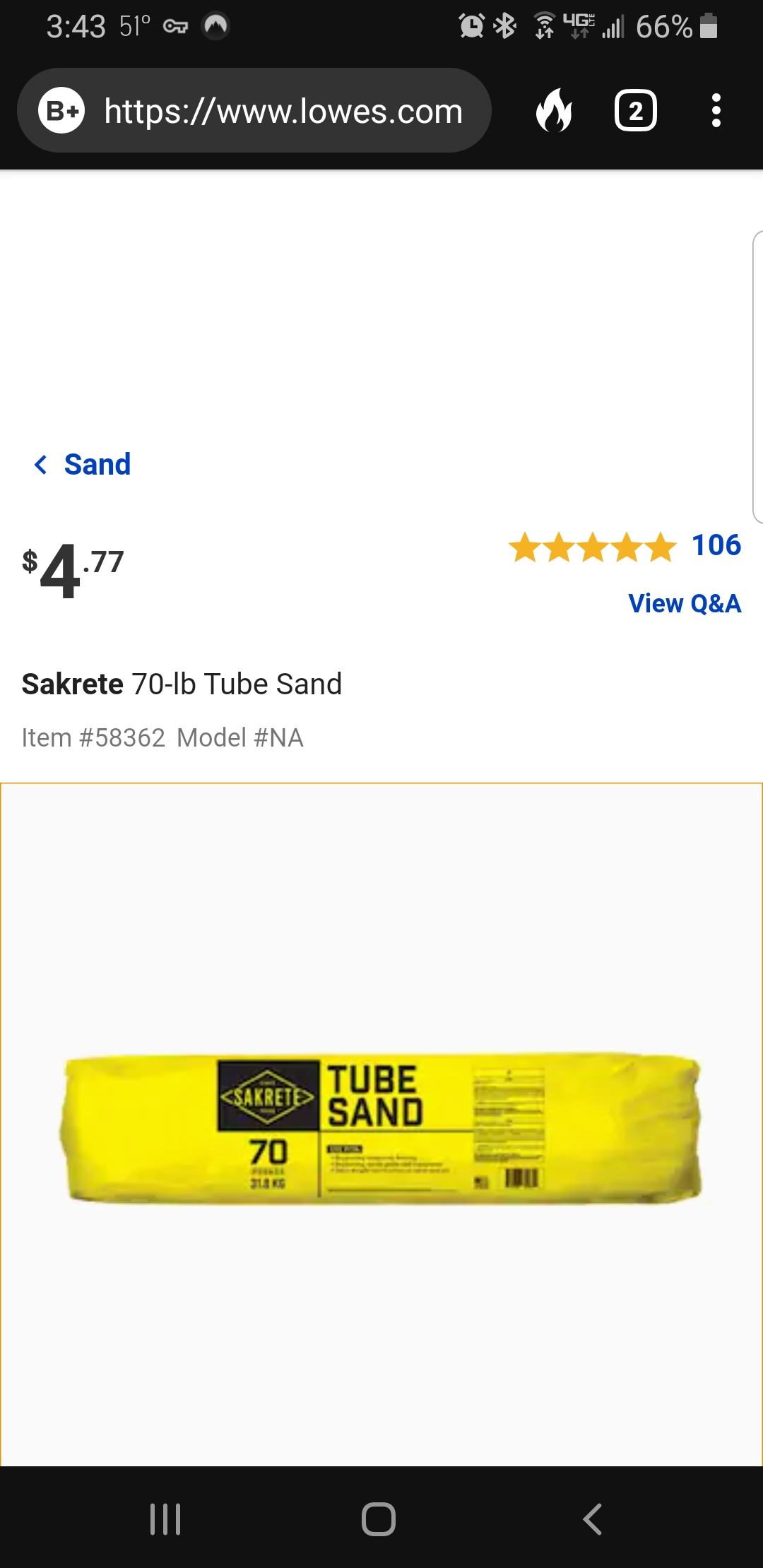
Task: Open the tab switcher showing 2 tabs
Action: (636, 111)
